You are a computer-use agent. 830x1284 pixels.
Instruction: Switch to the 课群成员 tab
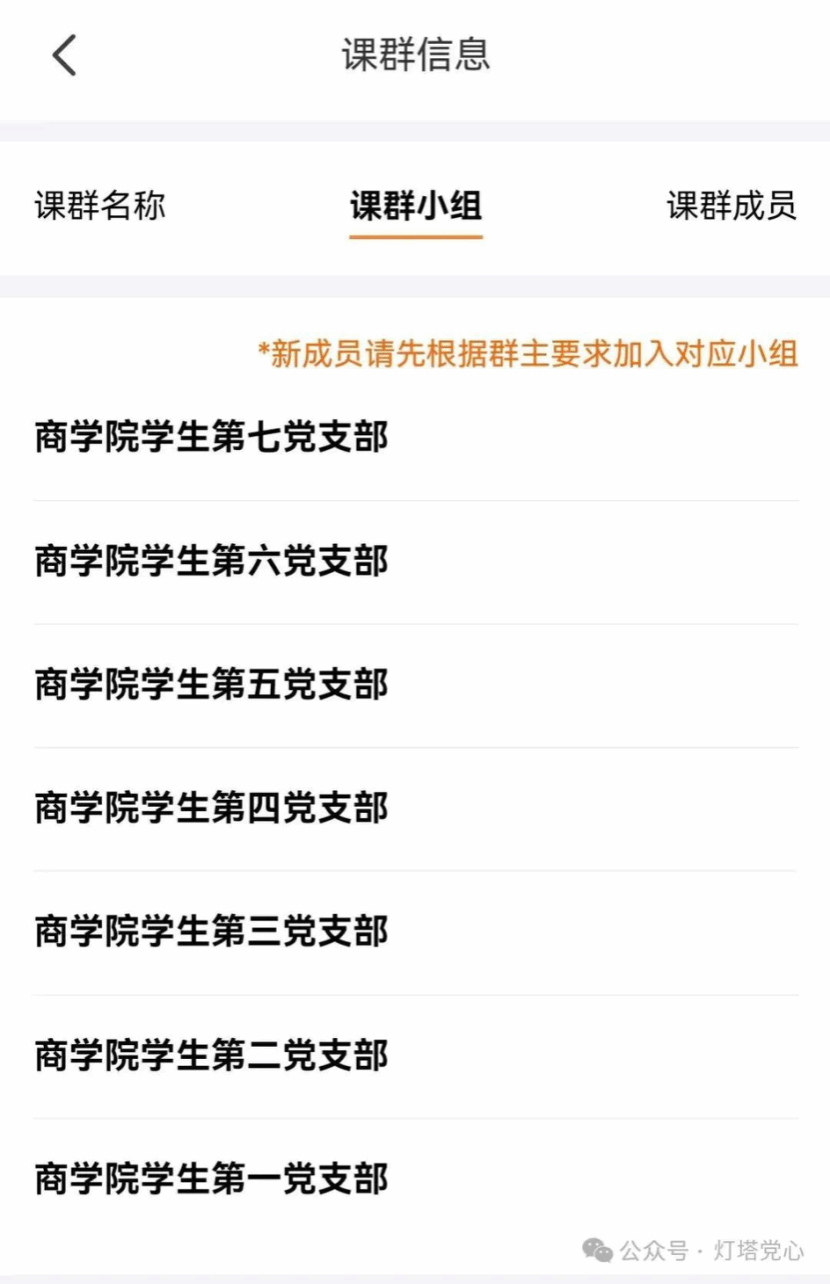(731, 206)
